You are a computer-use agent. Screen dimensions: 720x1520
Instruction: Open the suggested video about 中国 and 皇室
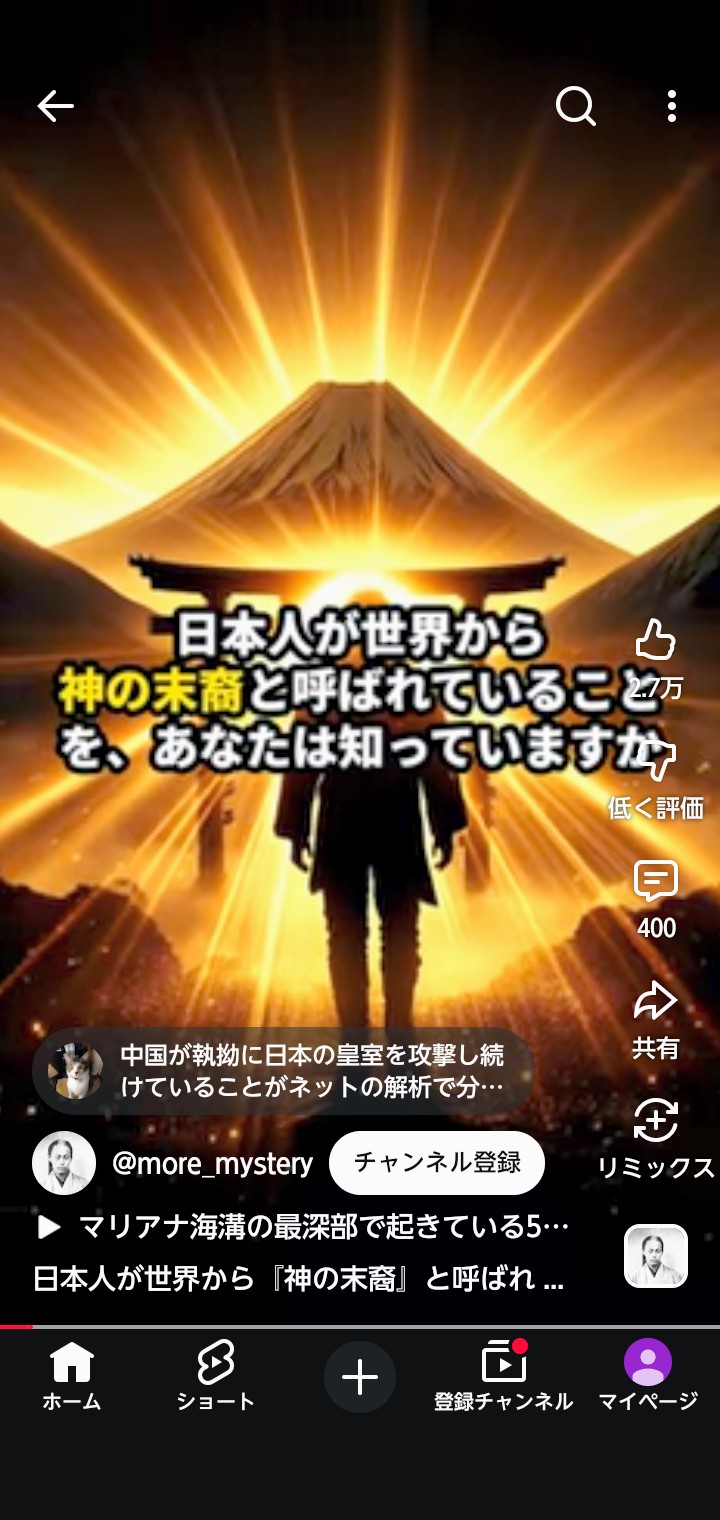pyautogui.click(x=285, y=1071)
